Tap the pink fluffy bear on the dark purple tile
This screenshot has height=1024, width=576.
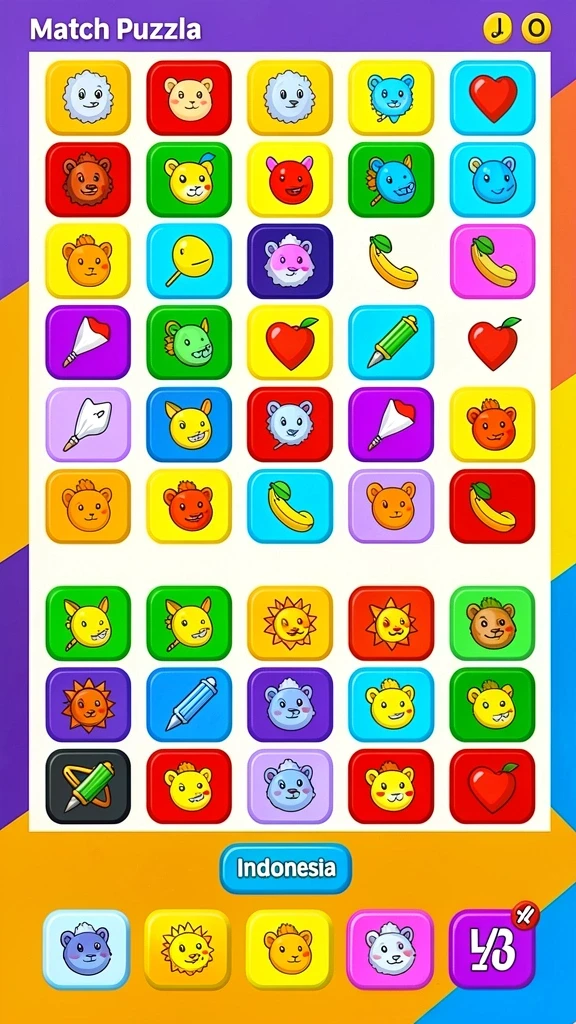[x=290, y=261]
